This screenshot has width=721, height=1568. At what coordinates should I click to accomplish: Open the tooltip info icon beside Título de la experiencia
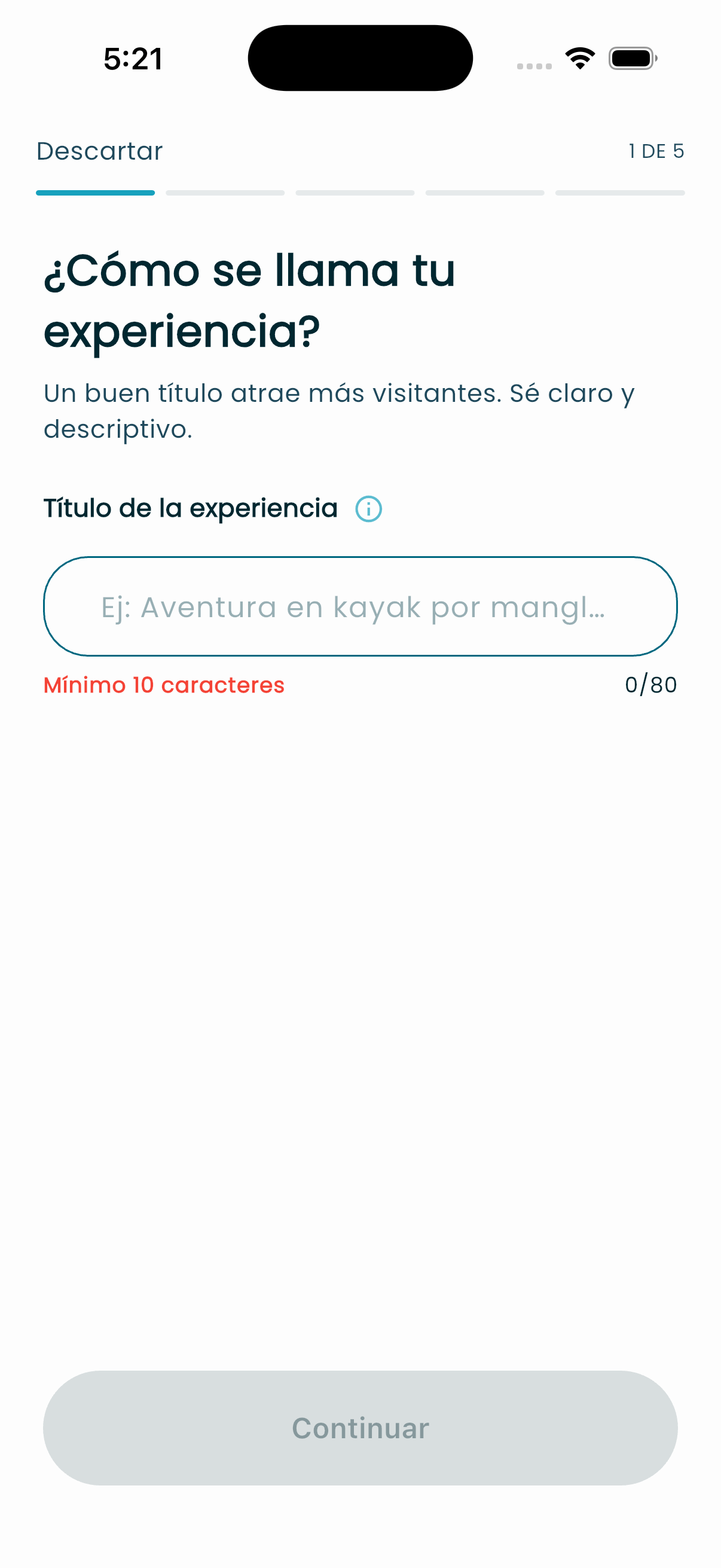coord(368,508)
